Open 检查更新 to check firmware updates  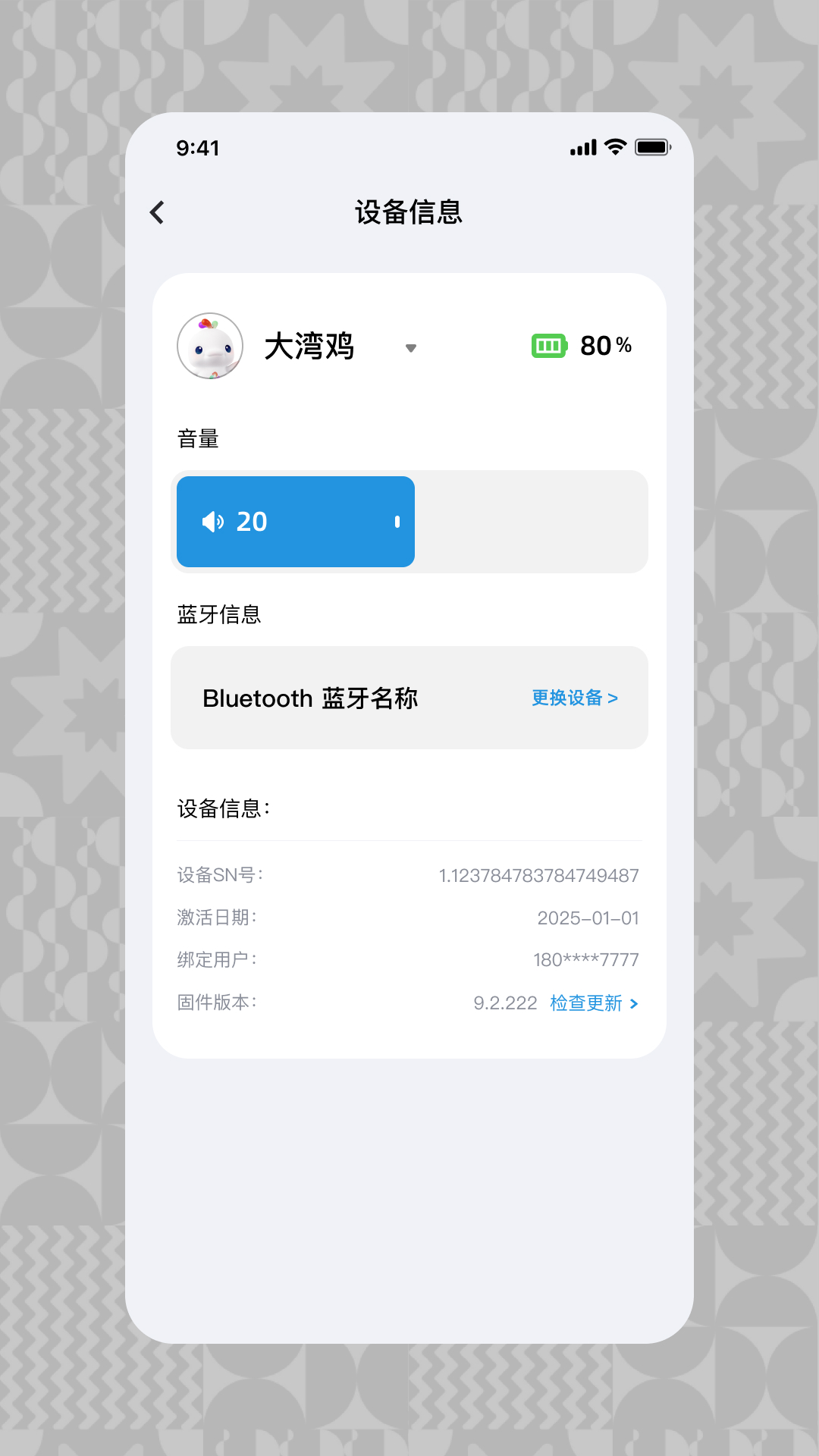point(585,1003)
